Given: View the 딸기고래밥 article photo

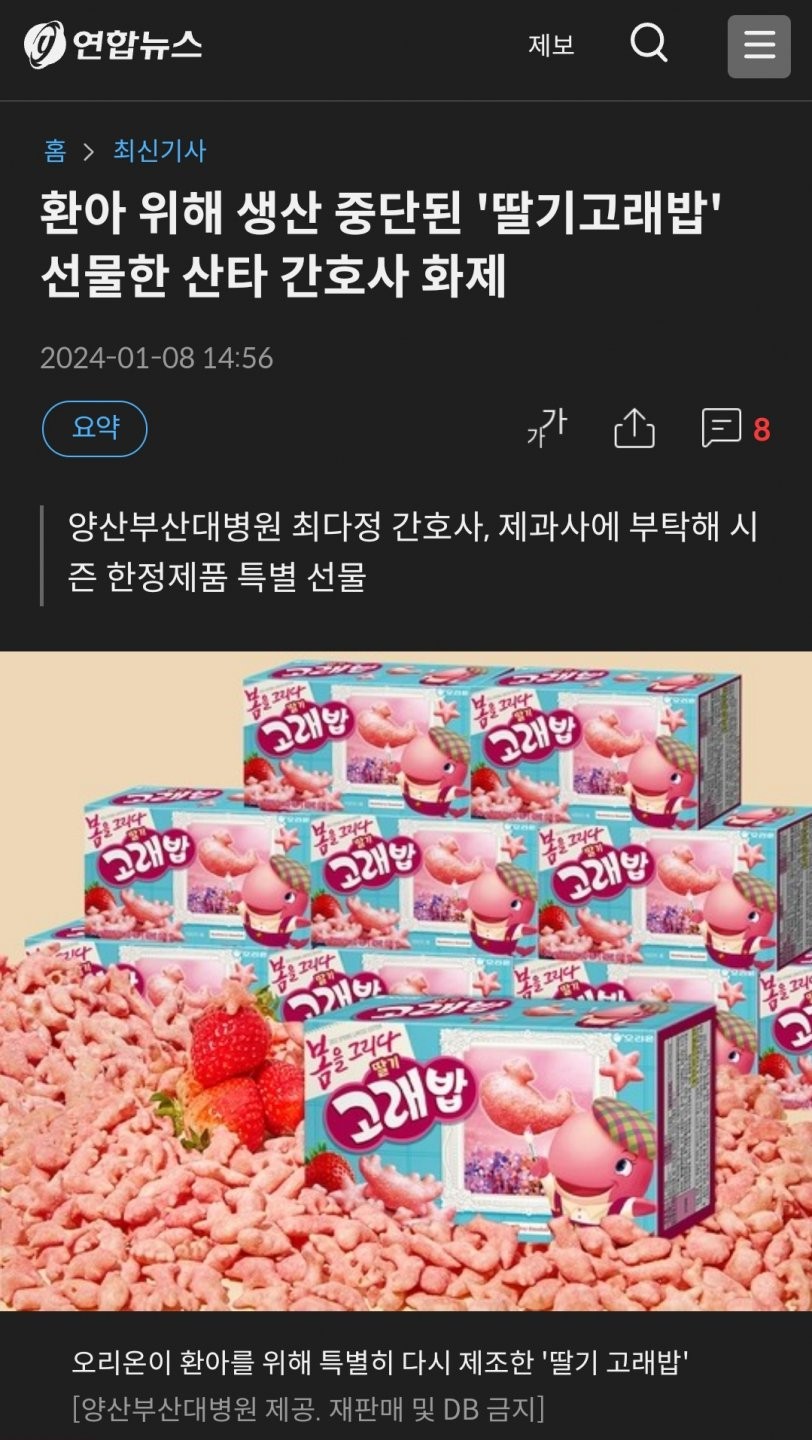Looking at the screenshot, I should [x=406, y=980].
